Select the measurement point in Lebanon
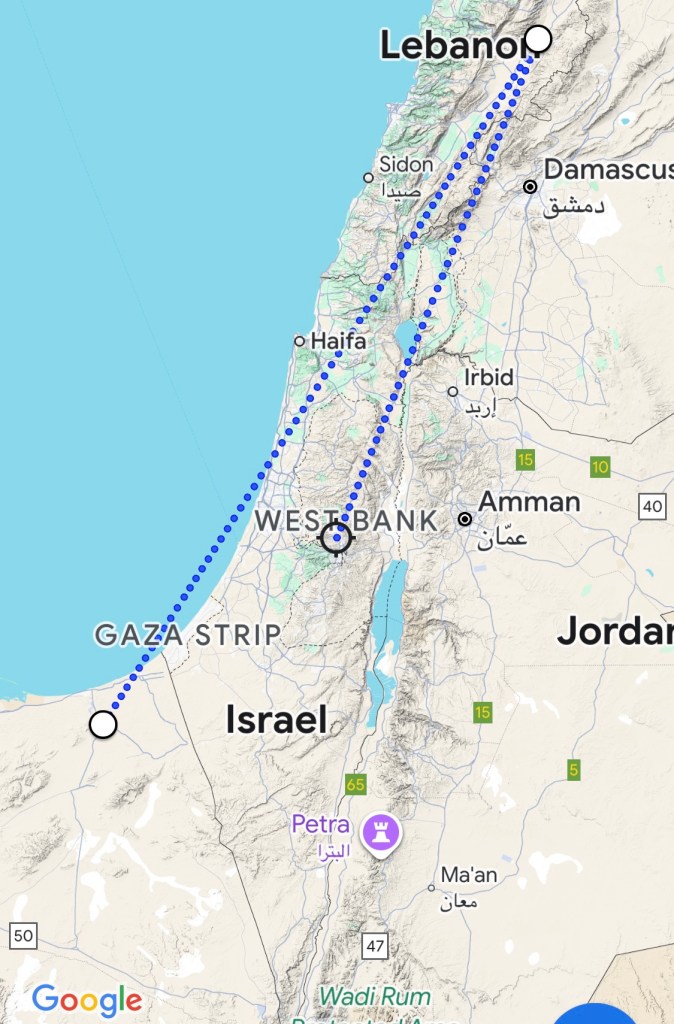 538,39
